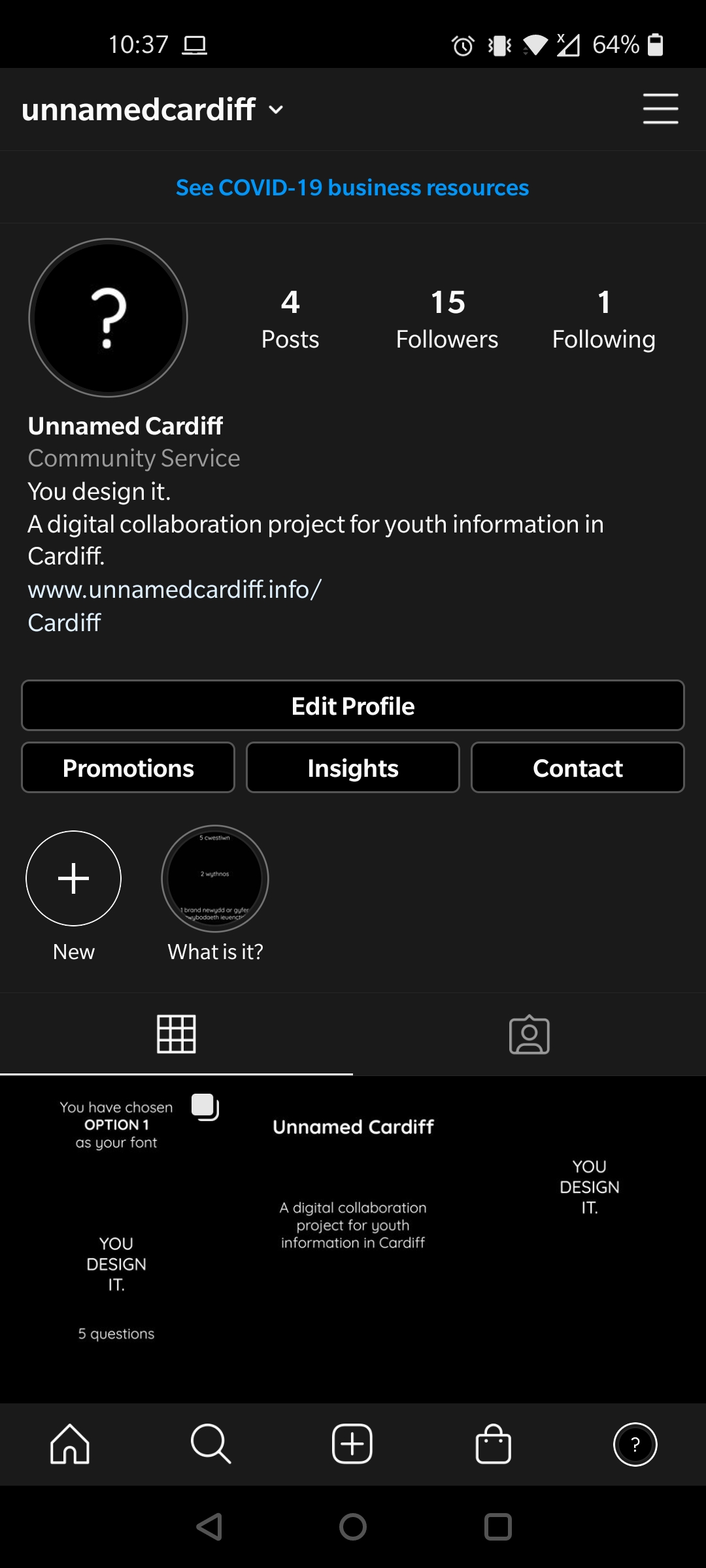The width and height of the screenshot is (706, 1568).
Task: Switch to the tagged photos tab
Action: (x=529, y=1034)
